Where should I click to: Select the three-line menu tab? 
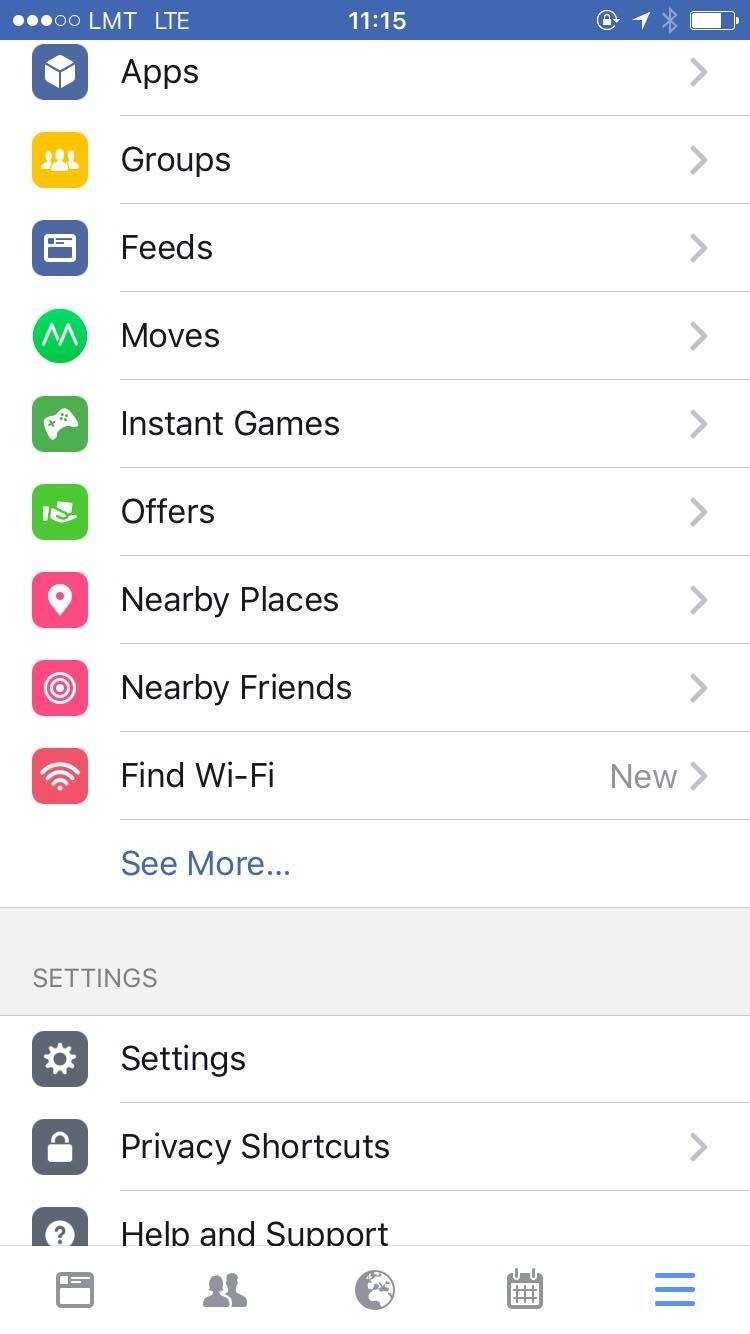tap(675, 1290)
